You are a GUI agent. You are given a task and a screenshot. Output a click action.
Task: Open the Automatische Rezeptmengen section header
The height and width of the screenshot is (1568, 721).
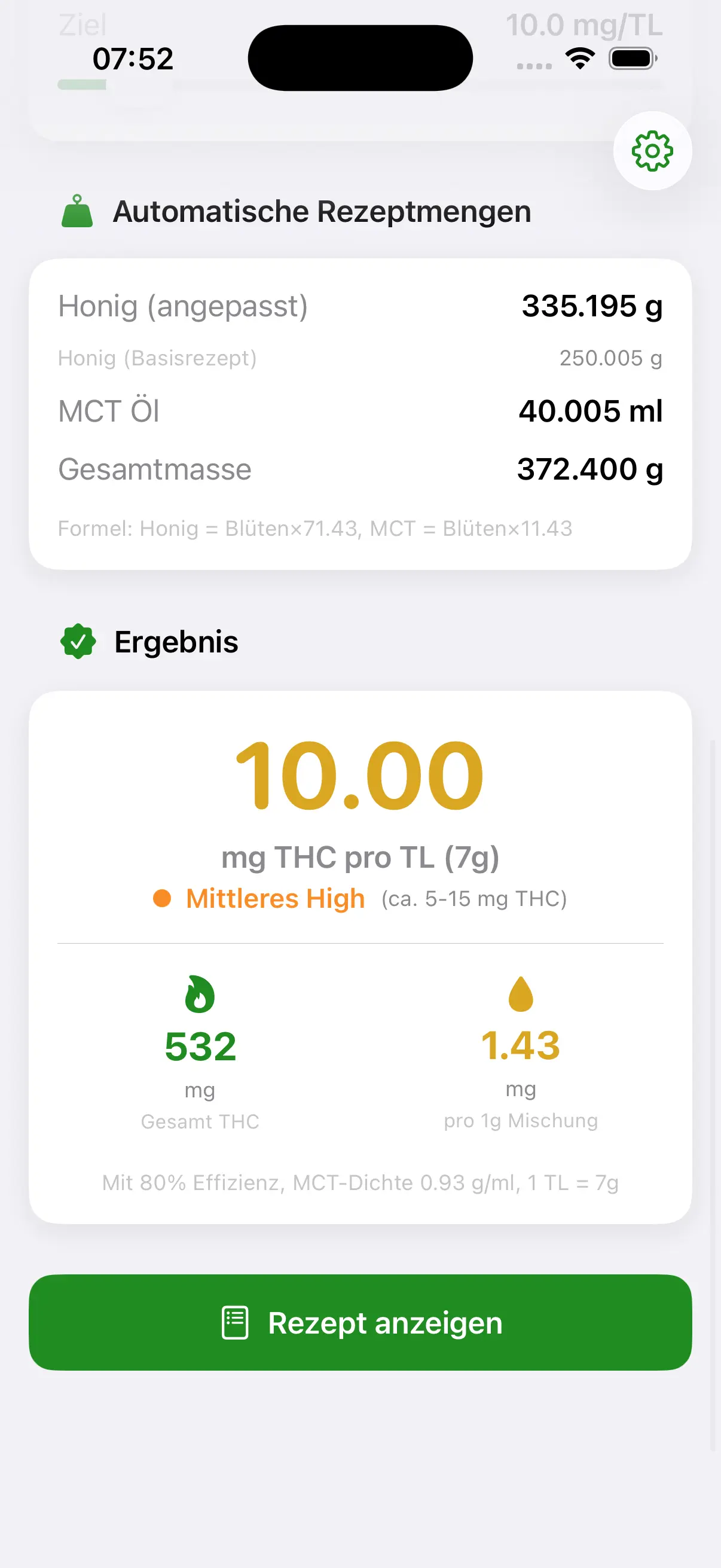[322, 211]
